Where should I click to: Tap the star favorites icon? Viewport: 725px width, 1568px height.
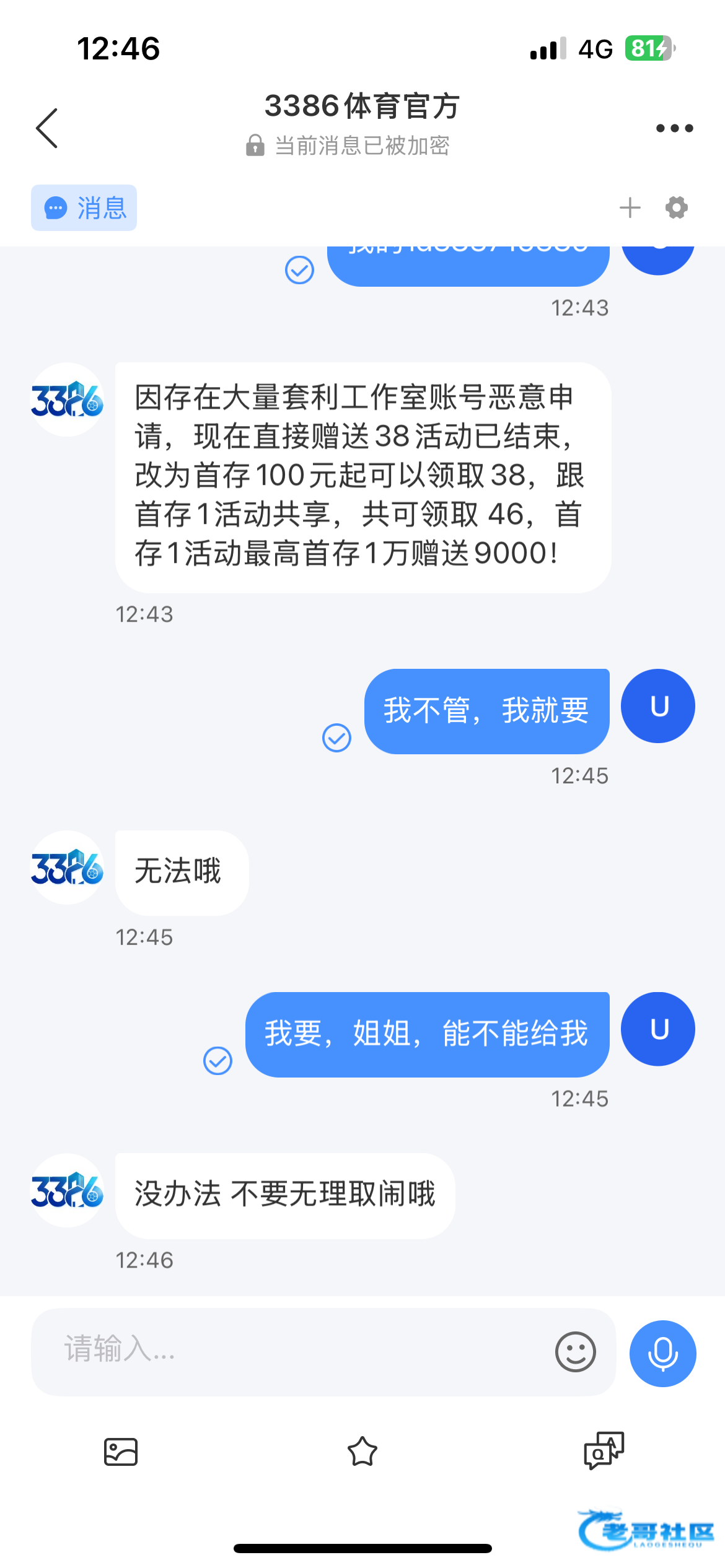(362, 1451)
